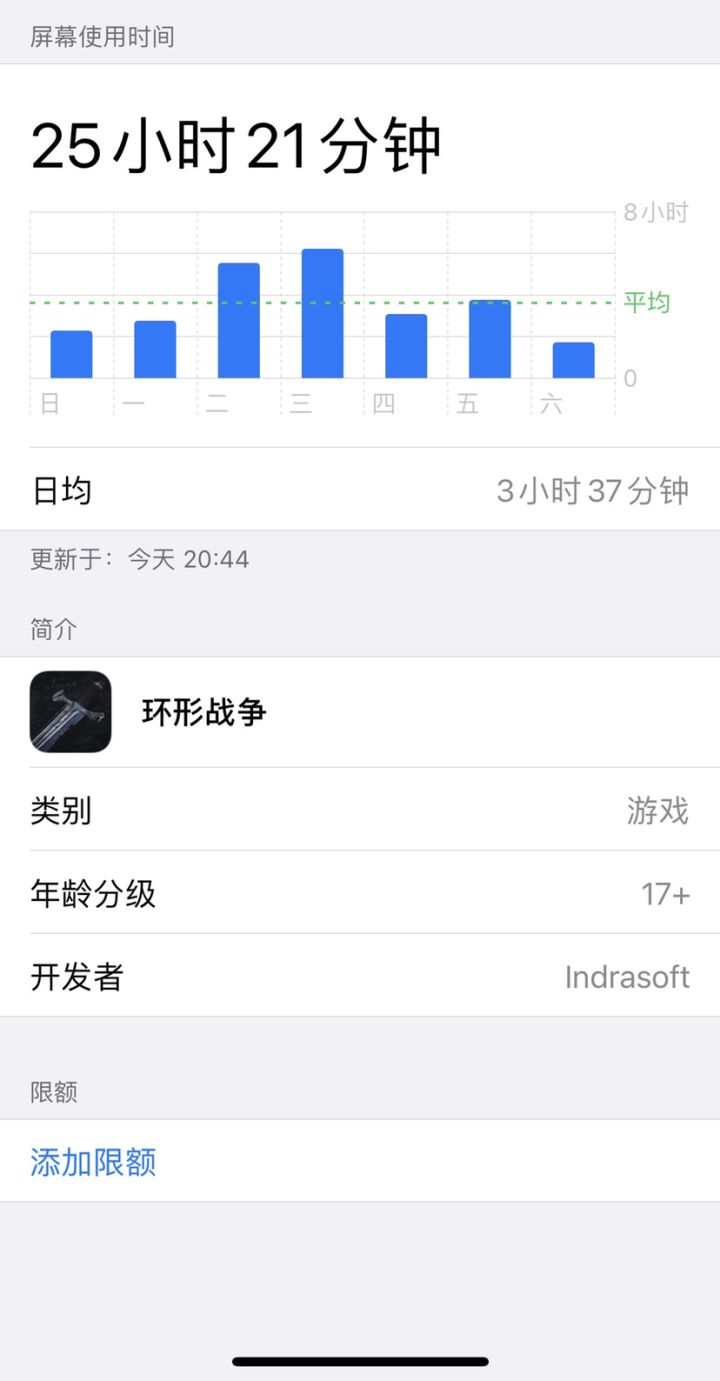The image size is (720, 1381).
Task: Tap the home indicator bar at bottom
Action: (360, 1360)
